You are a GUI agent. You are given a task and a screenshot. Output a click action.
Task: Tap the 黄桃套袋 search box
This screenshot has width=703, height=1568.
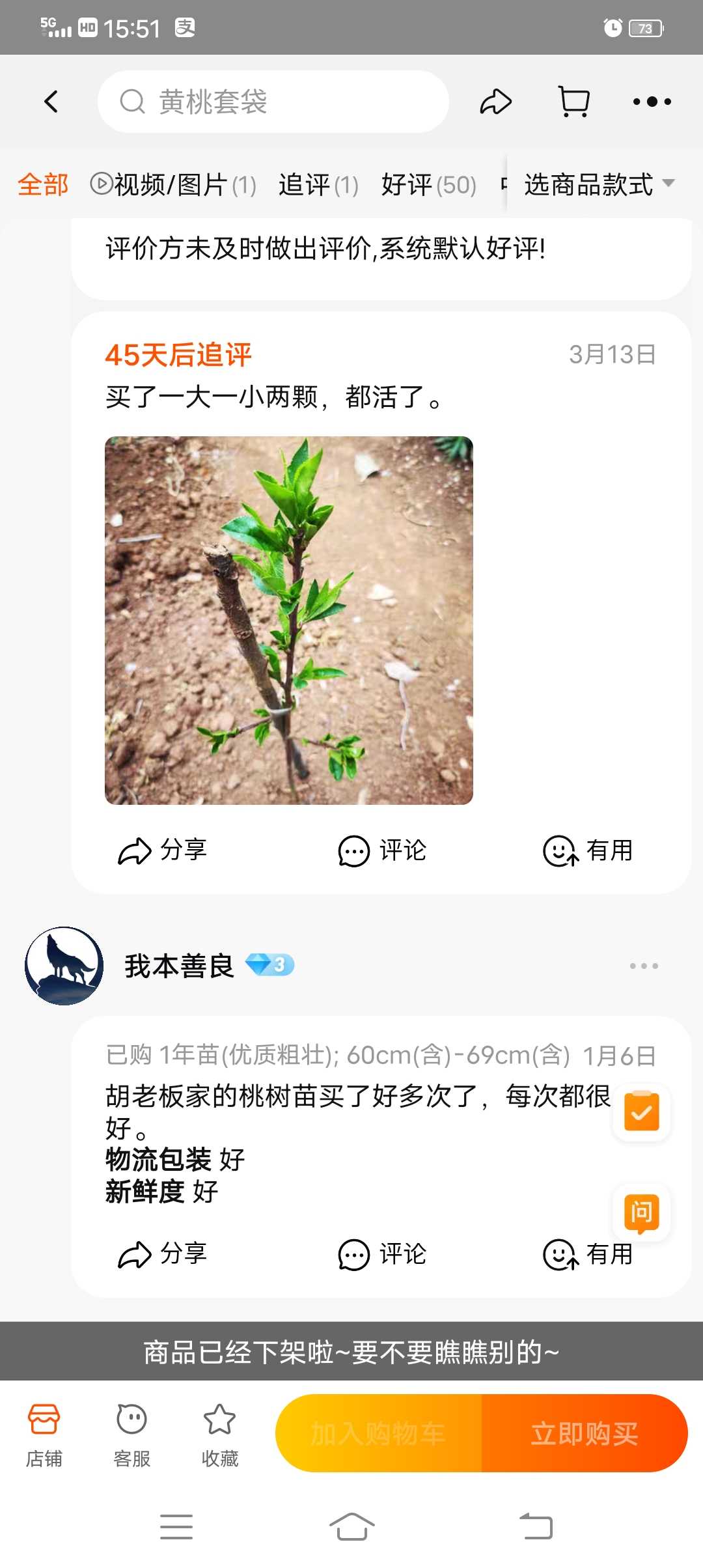pos(273,102)
